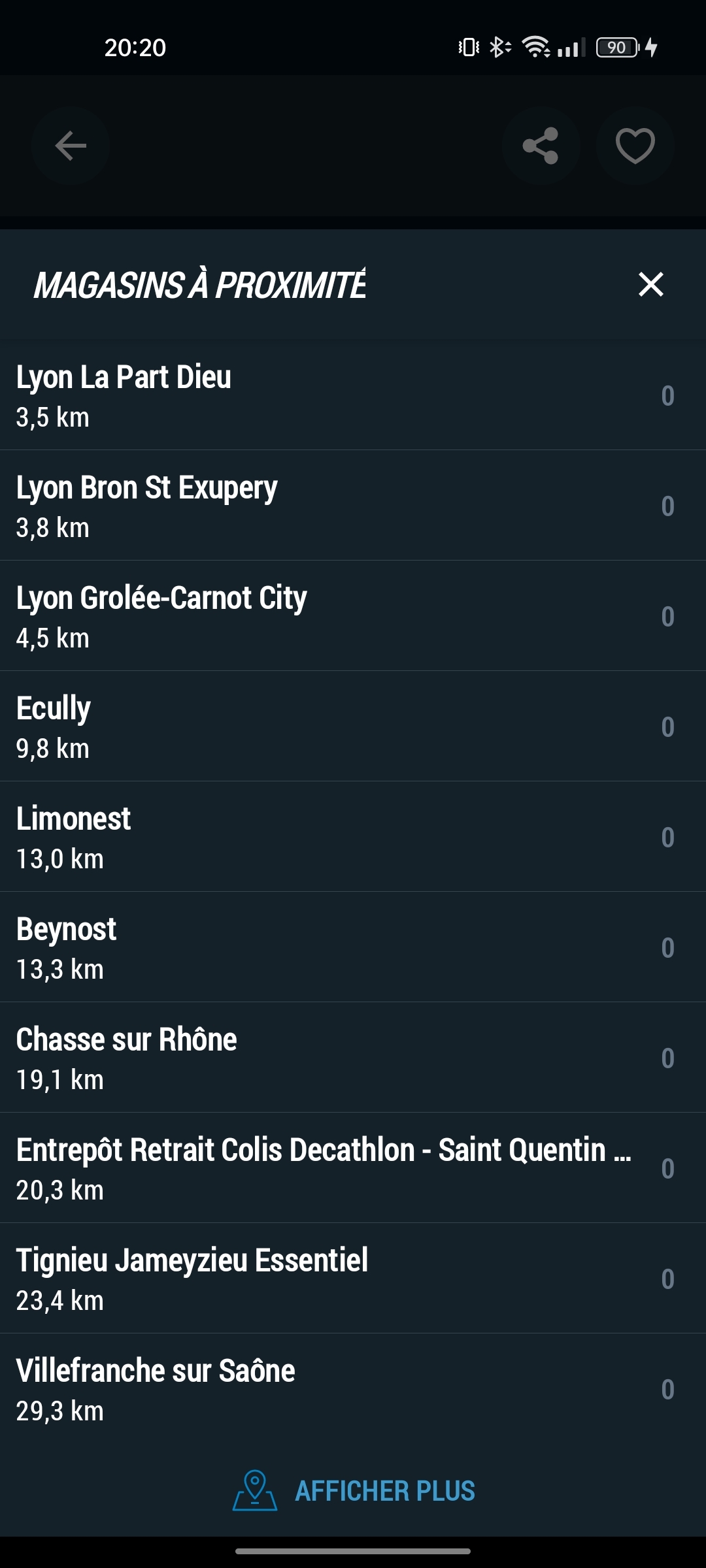Screen dimensions: 706x1568
Task: Tap Afficher Plus to show more stores
Action: pos(354,1491)
